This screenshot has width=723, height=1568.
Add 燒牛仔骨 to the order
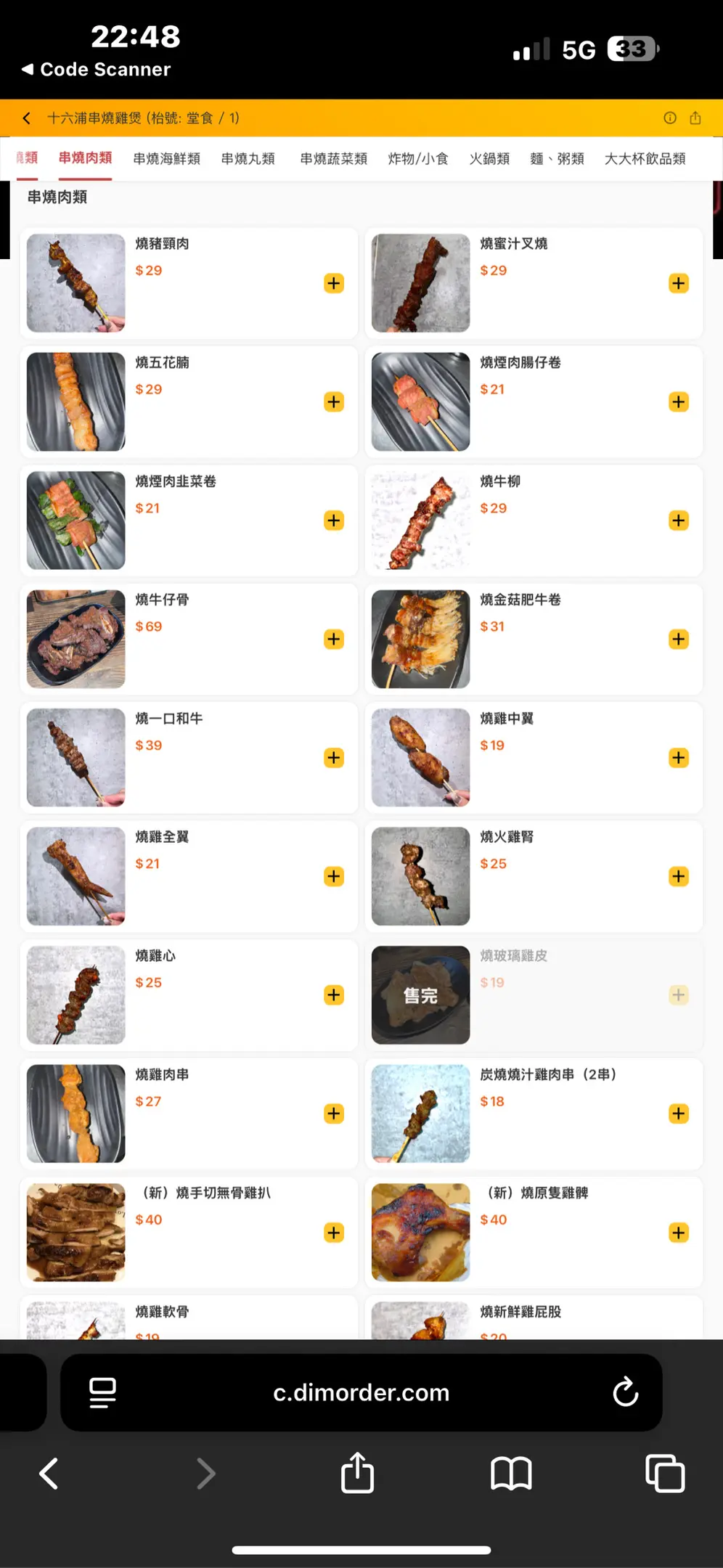tap(333, 639)
